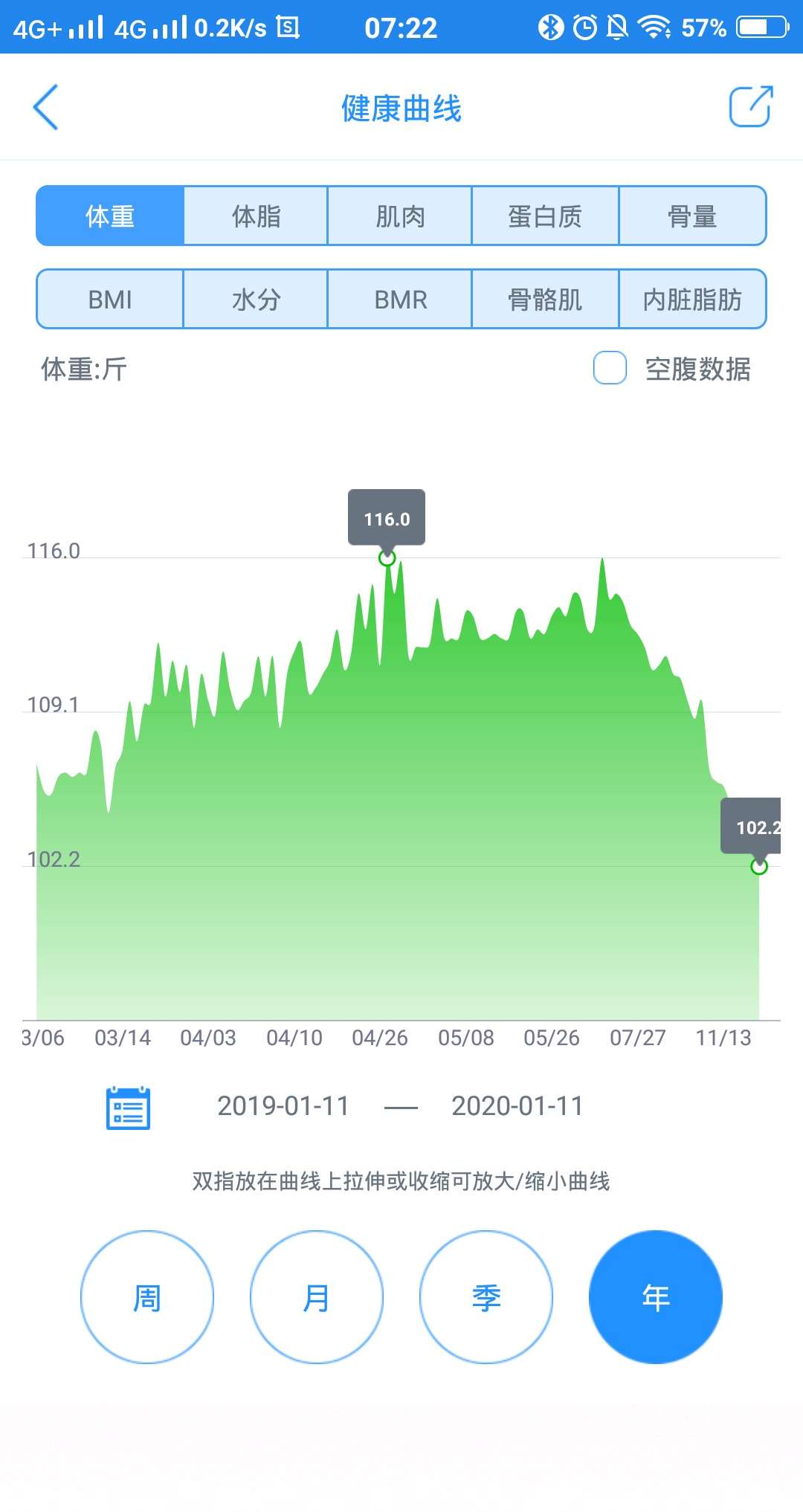The width and height of the screenshot is (803, 1512).
Task: Enable the 空腹数据 checkbox
Action: (610, 369)
